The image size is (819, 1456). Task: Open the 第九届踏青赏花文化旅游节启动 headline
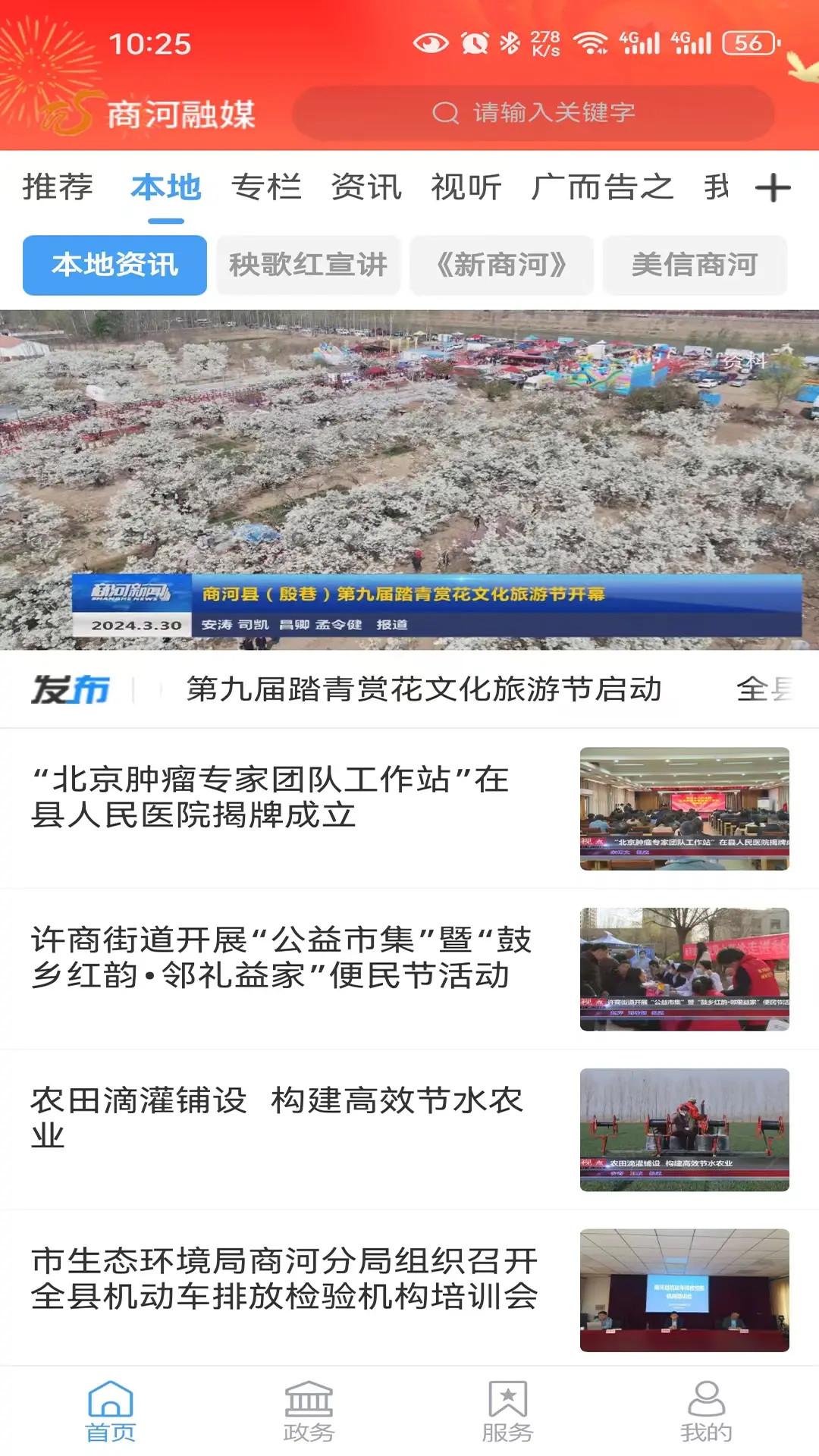[x=424, y=689]
